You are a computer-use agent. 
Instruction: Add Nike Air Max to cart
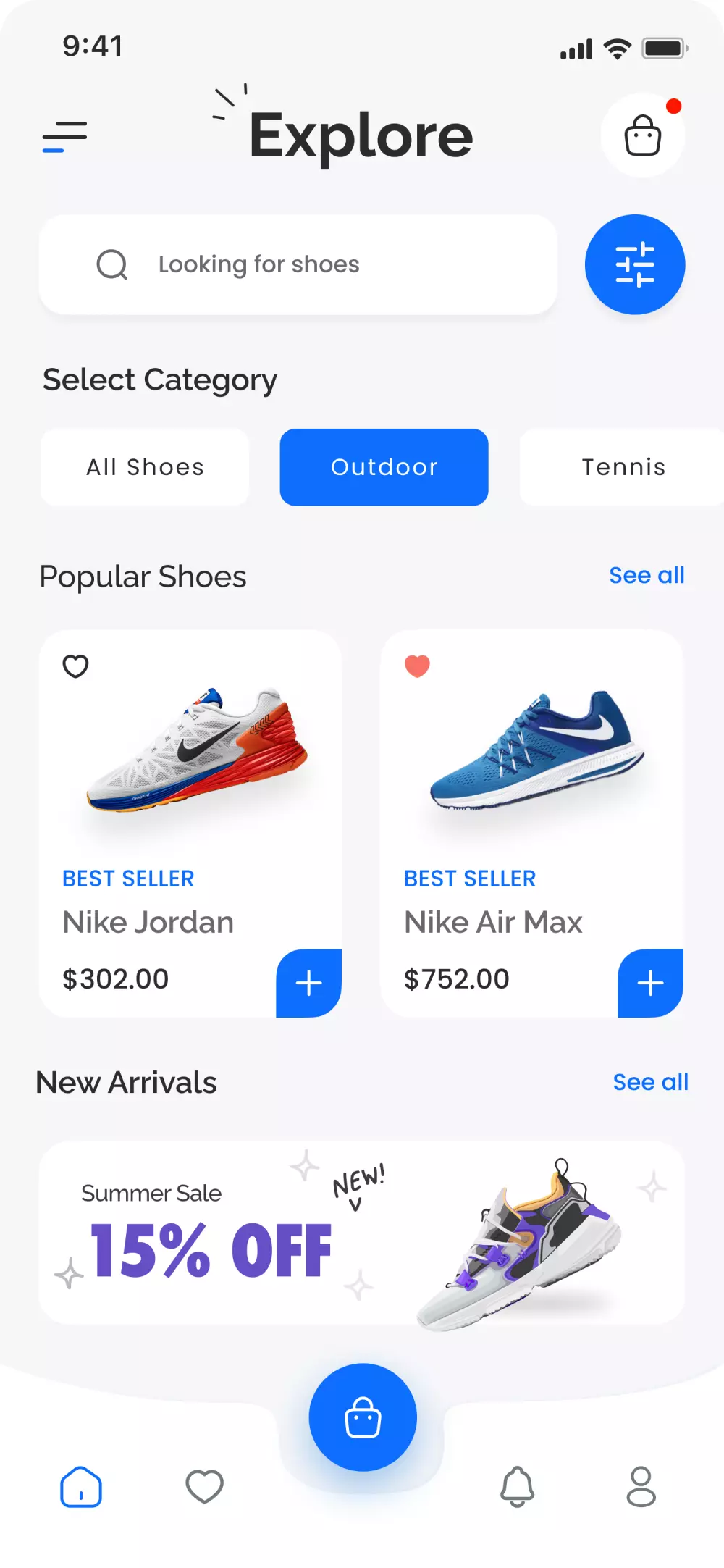pos(649,983)
